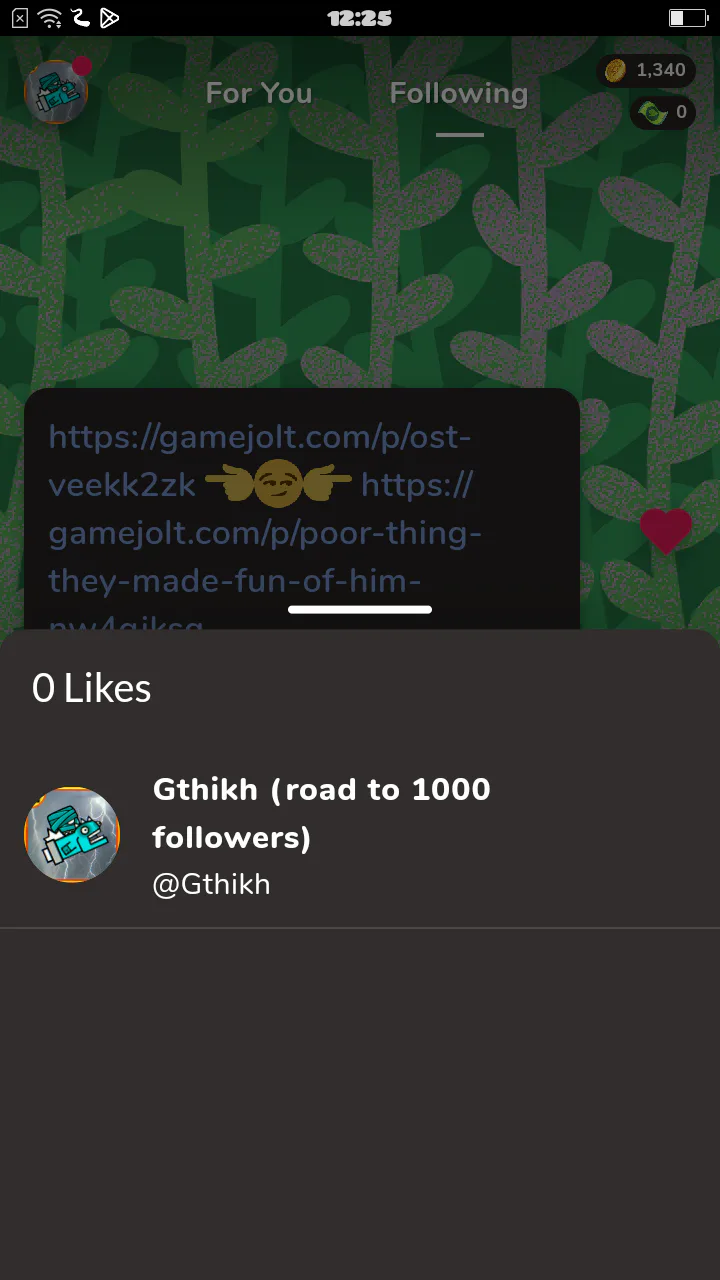Open the green cash balance showing 0

click(x=663, y=112)
